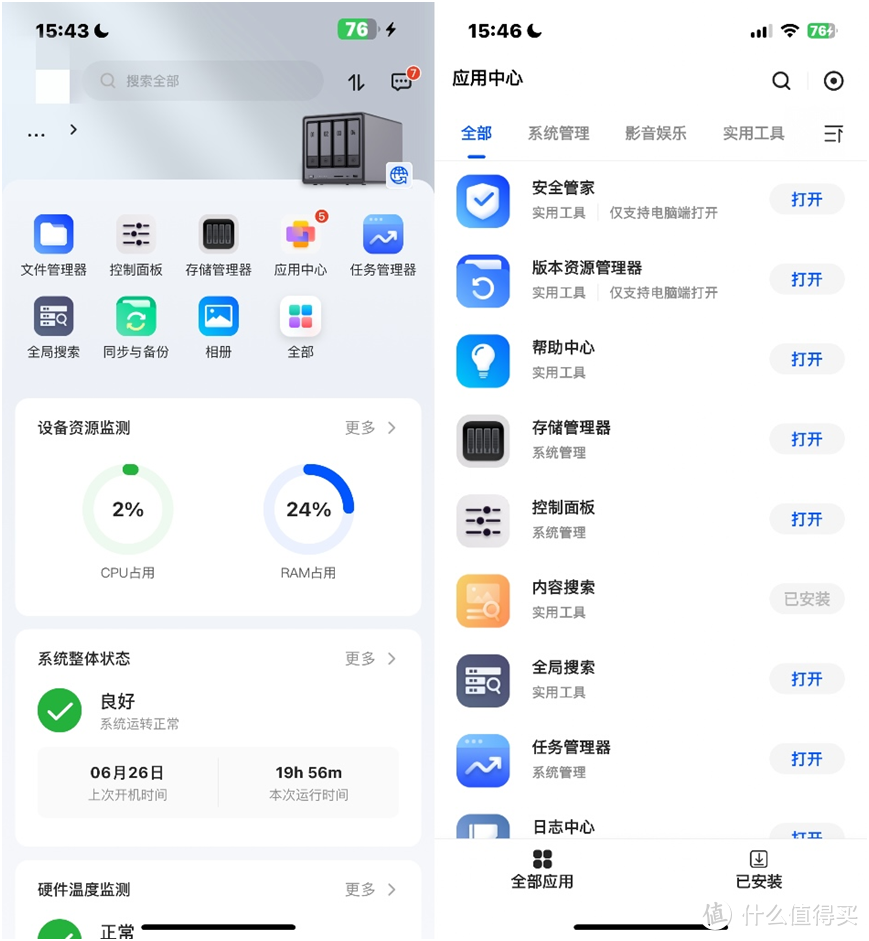Tap 打开 for 安全管家
869x941 pixels.
(x=806, y=199)
